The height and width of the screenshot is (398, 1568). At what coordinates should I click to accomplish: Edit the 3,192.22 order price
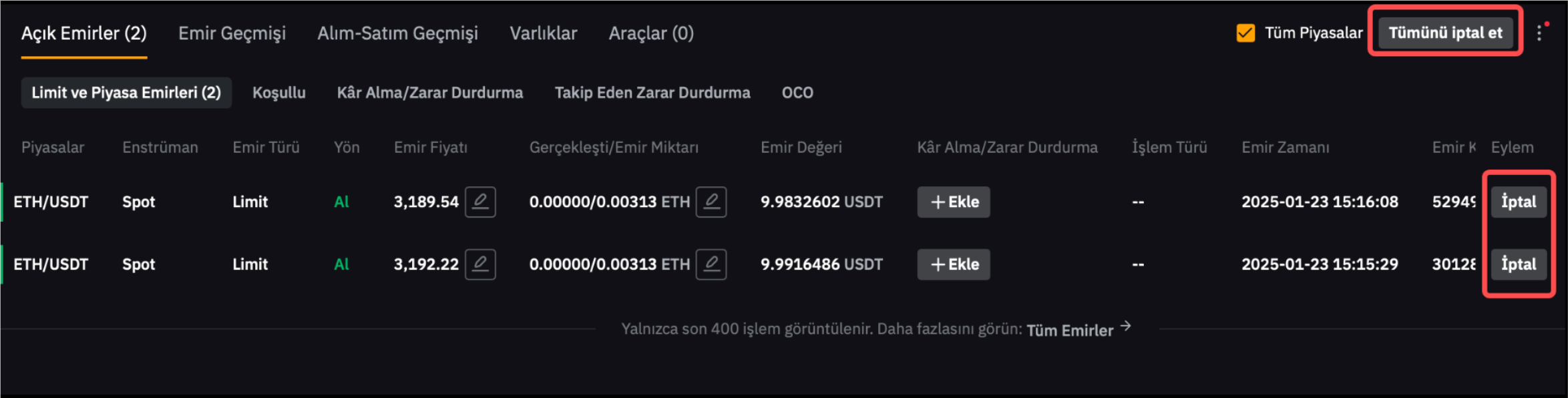[480, 264]
